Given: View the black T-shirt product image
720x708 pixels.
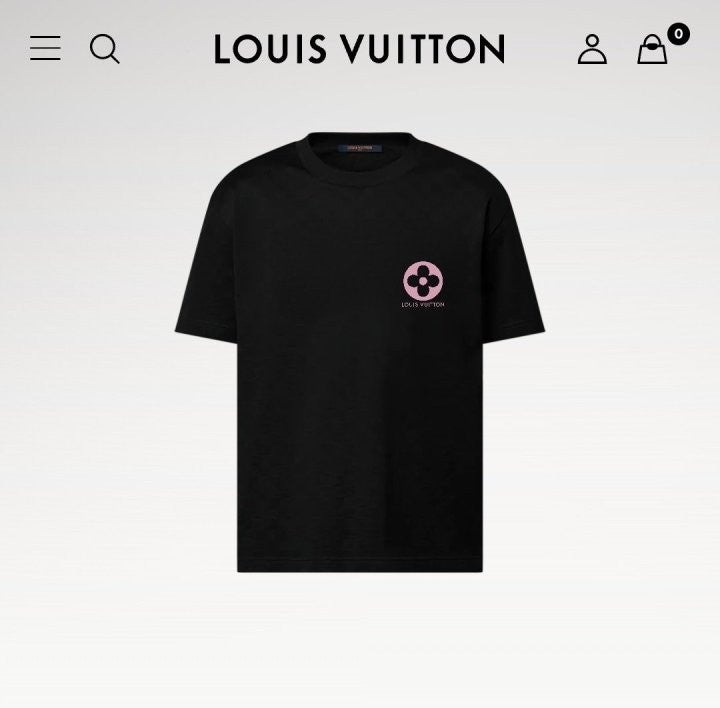Looking at the screenshot, I should [x=360, y=350].
